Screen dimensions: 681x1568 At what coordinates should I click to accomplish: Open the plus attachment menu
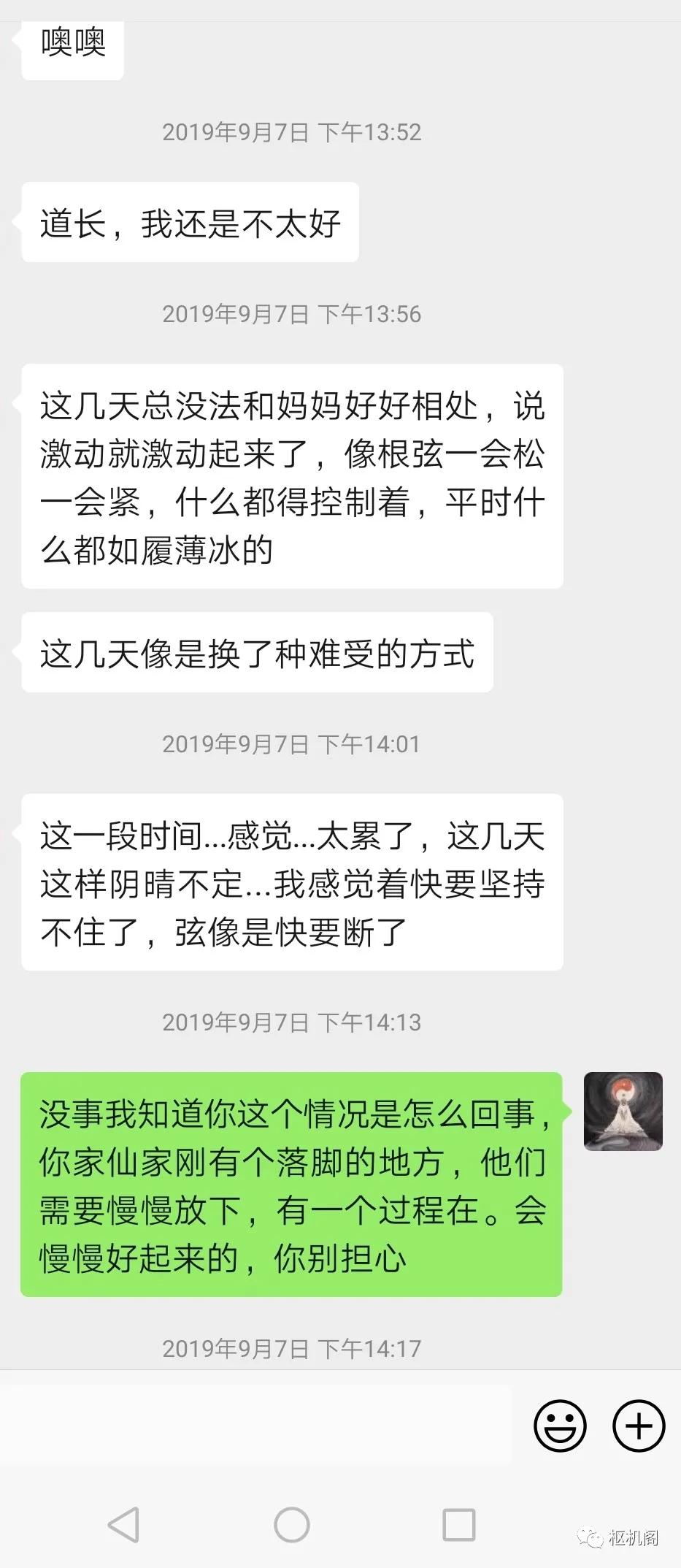coord(639,1425)
